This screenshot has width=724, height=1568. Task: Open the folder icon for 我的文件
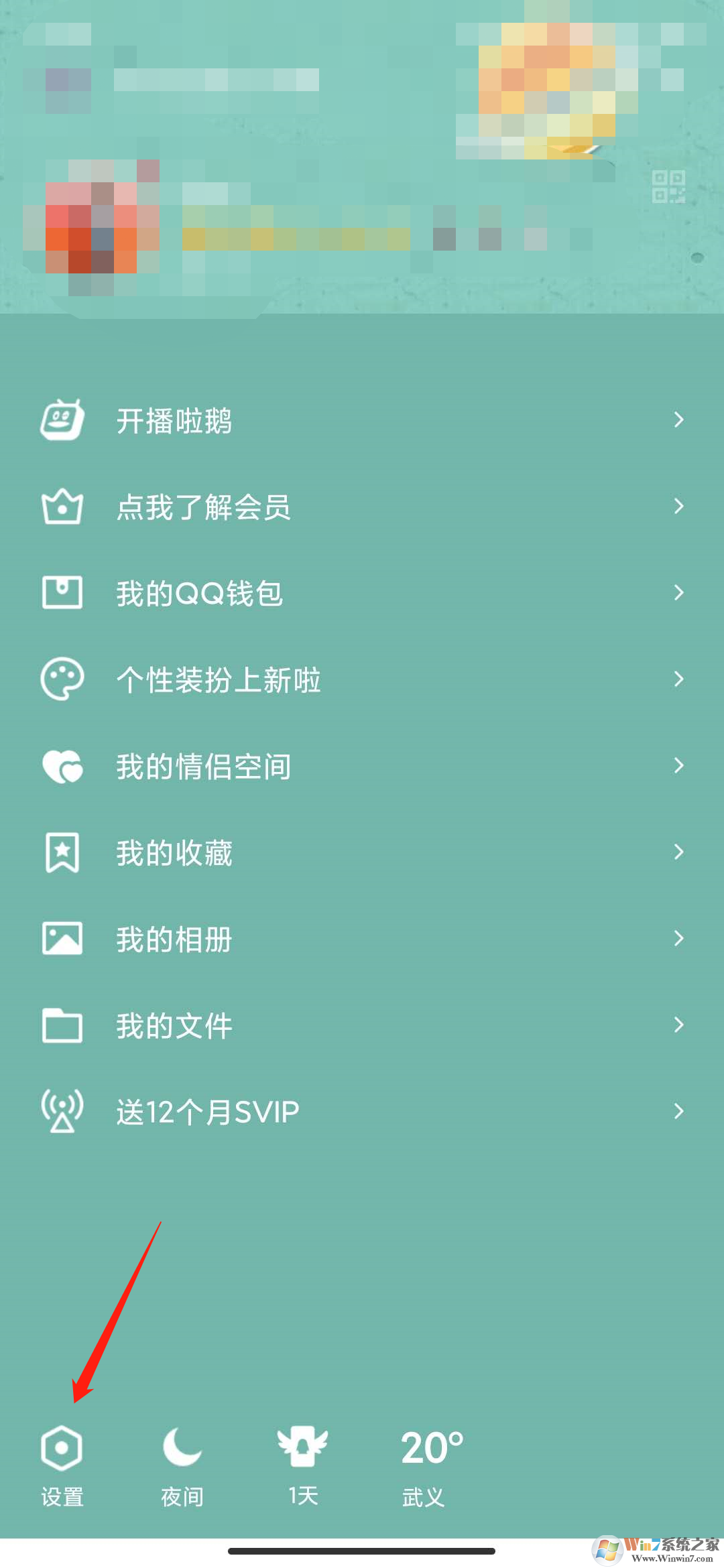tap(62, 1025)
